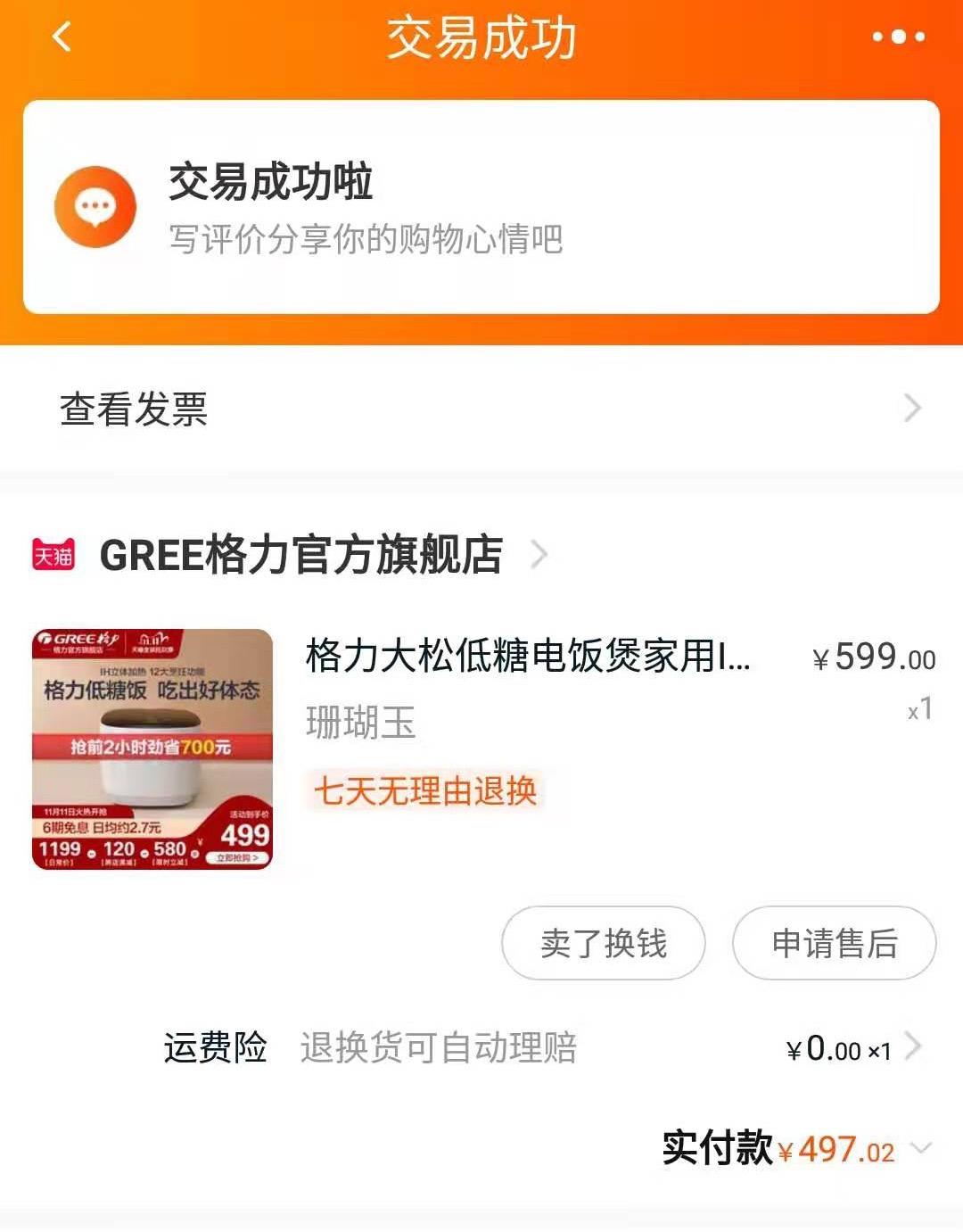Viewport: 963px width, 1232px height.
Task: Open 查看发票 to view invoice
Action: click(x=481, y=409)
